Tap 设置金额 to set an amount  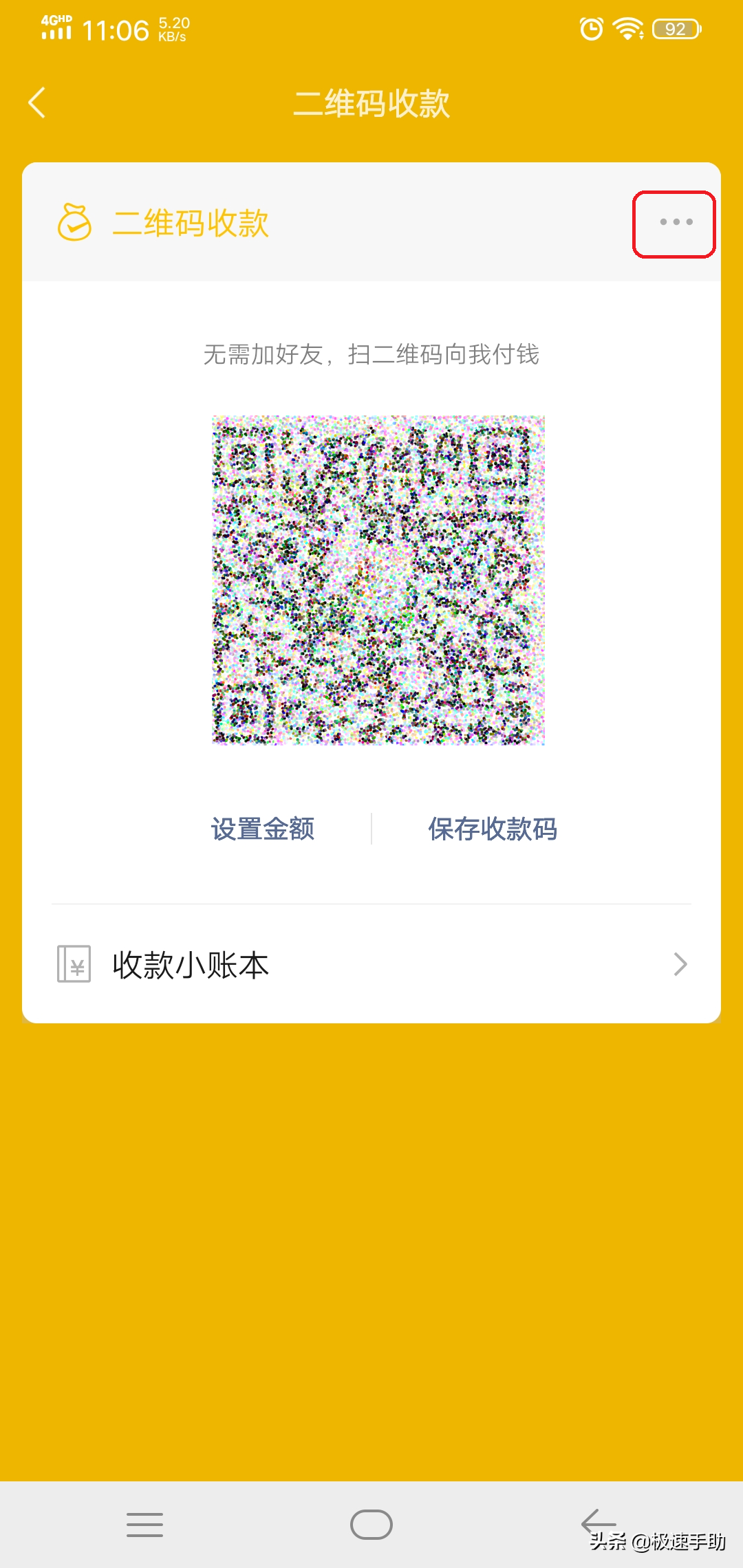coord(264,829)
